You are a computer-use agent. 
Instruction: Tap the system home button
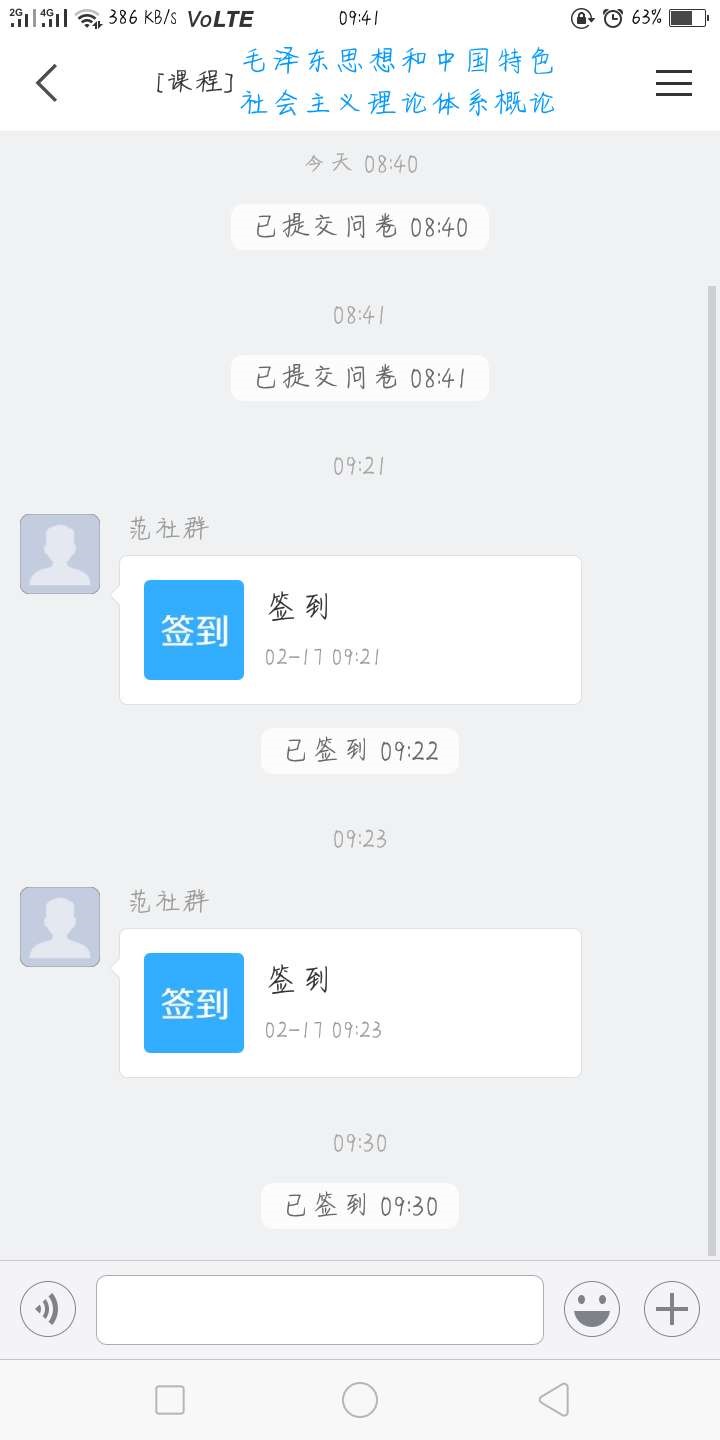[360, 1400]
